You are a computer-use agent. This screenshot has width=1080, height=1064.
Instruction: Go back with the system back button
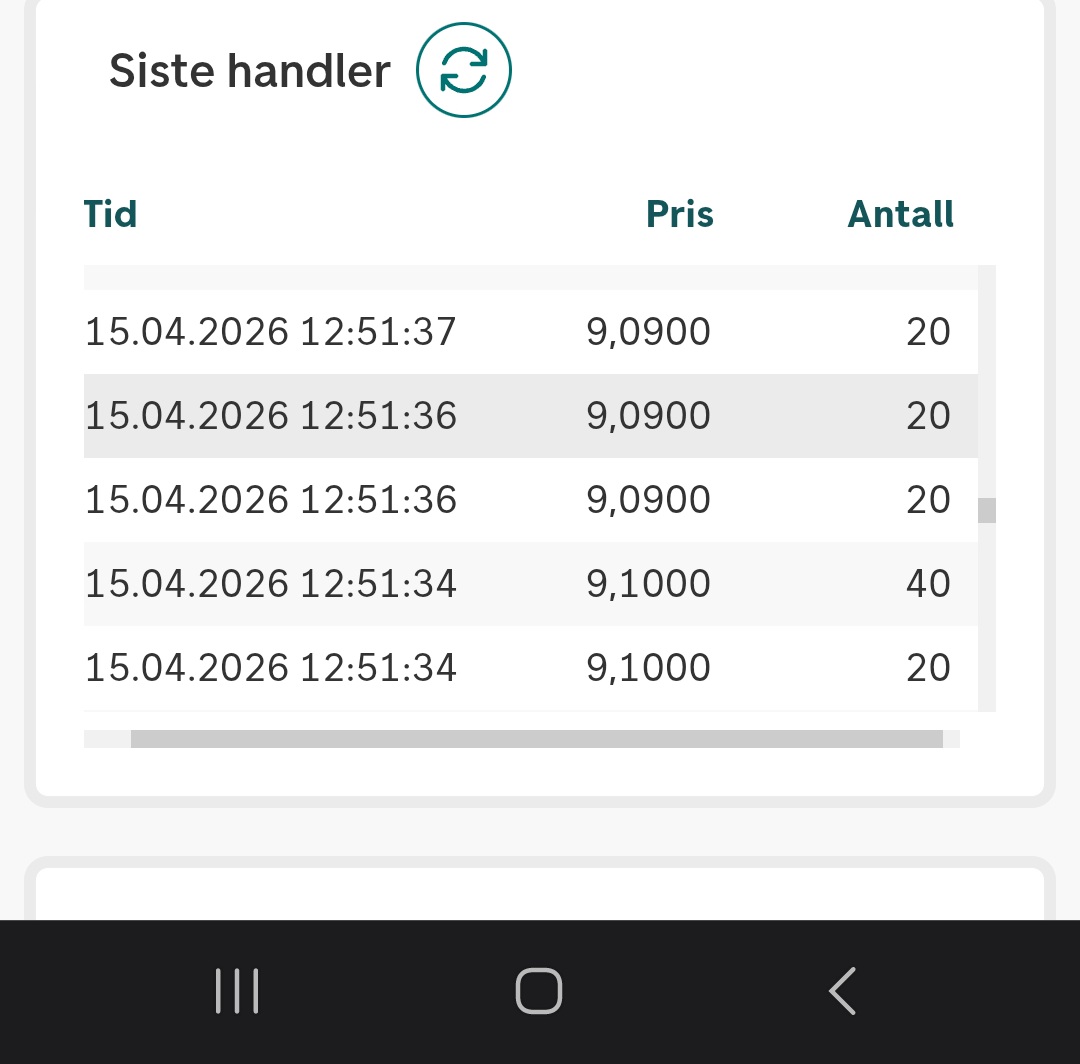tap(842, 991)
